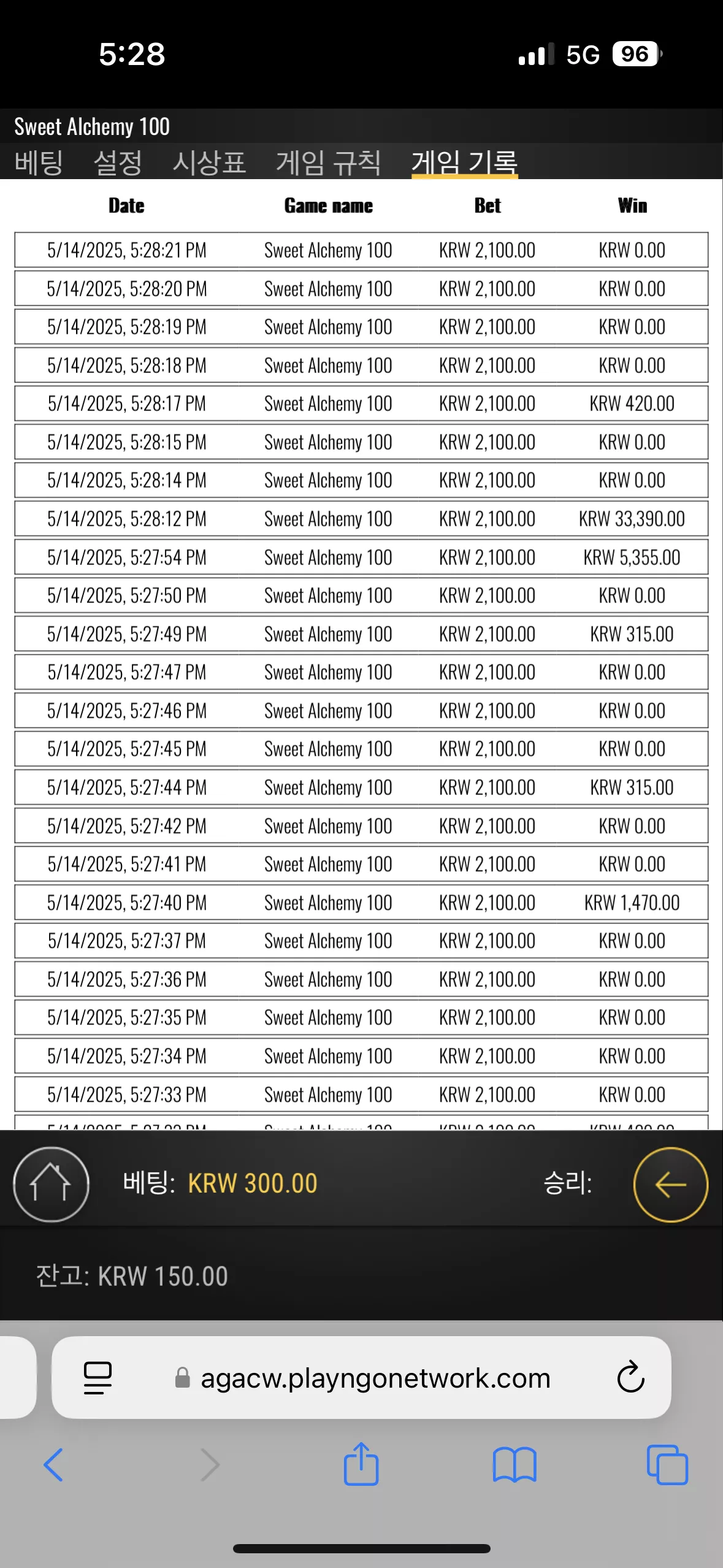Open the 게임 규칙 tab
Screen dimensions: 723x1568
tap(328, 163)
